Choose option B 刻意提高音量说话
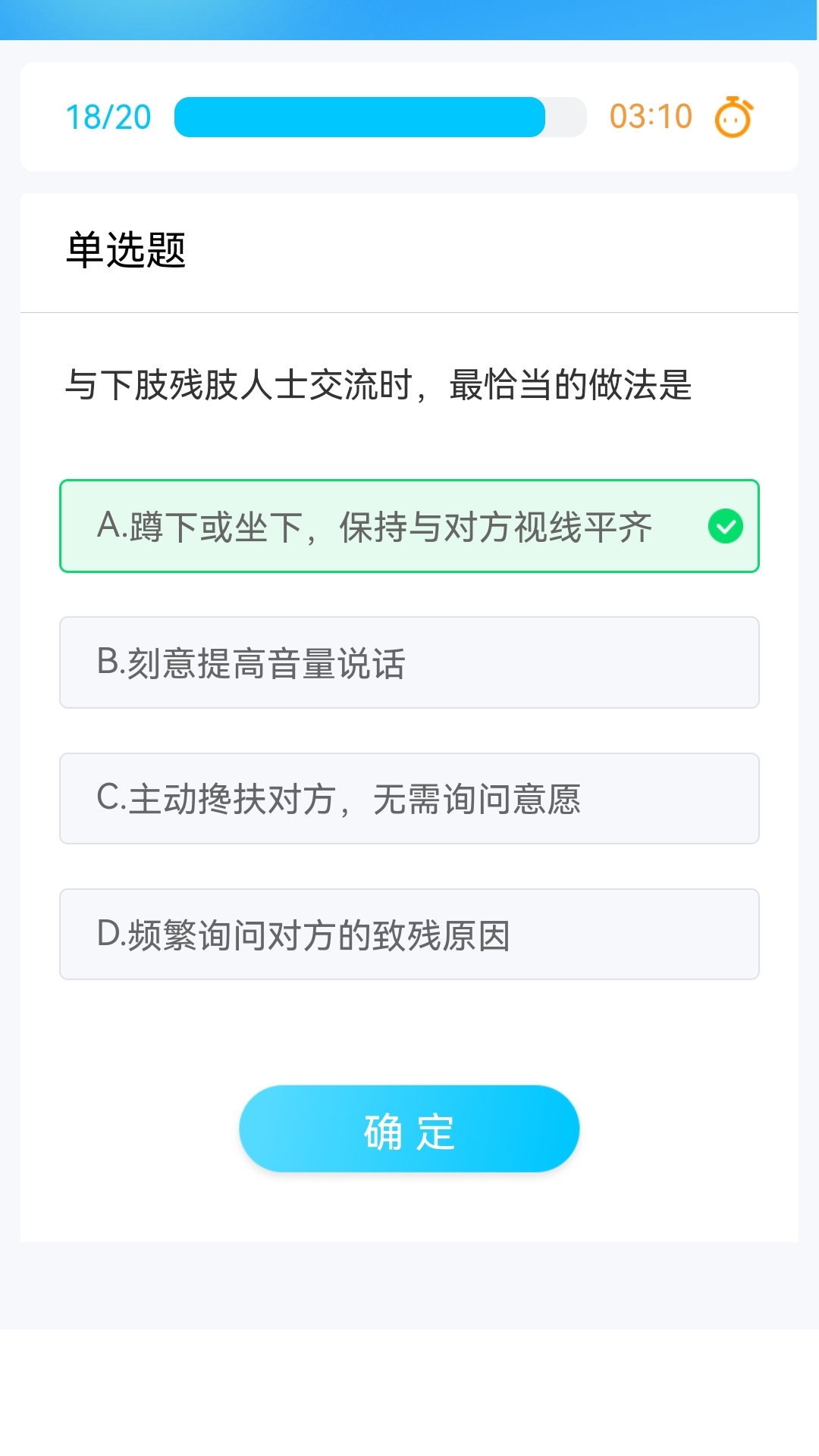The image size is (819, 1456). coord(409,662)
